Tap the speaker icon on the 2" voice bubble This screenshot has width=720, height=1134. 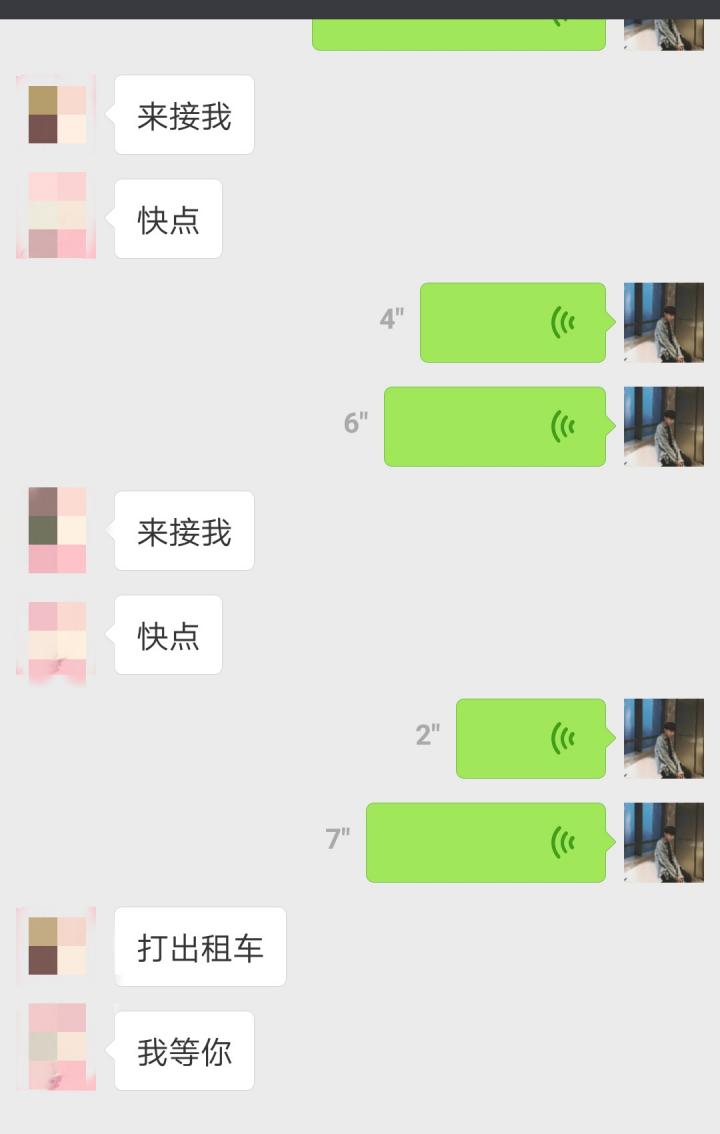561,739
